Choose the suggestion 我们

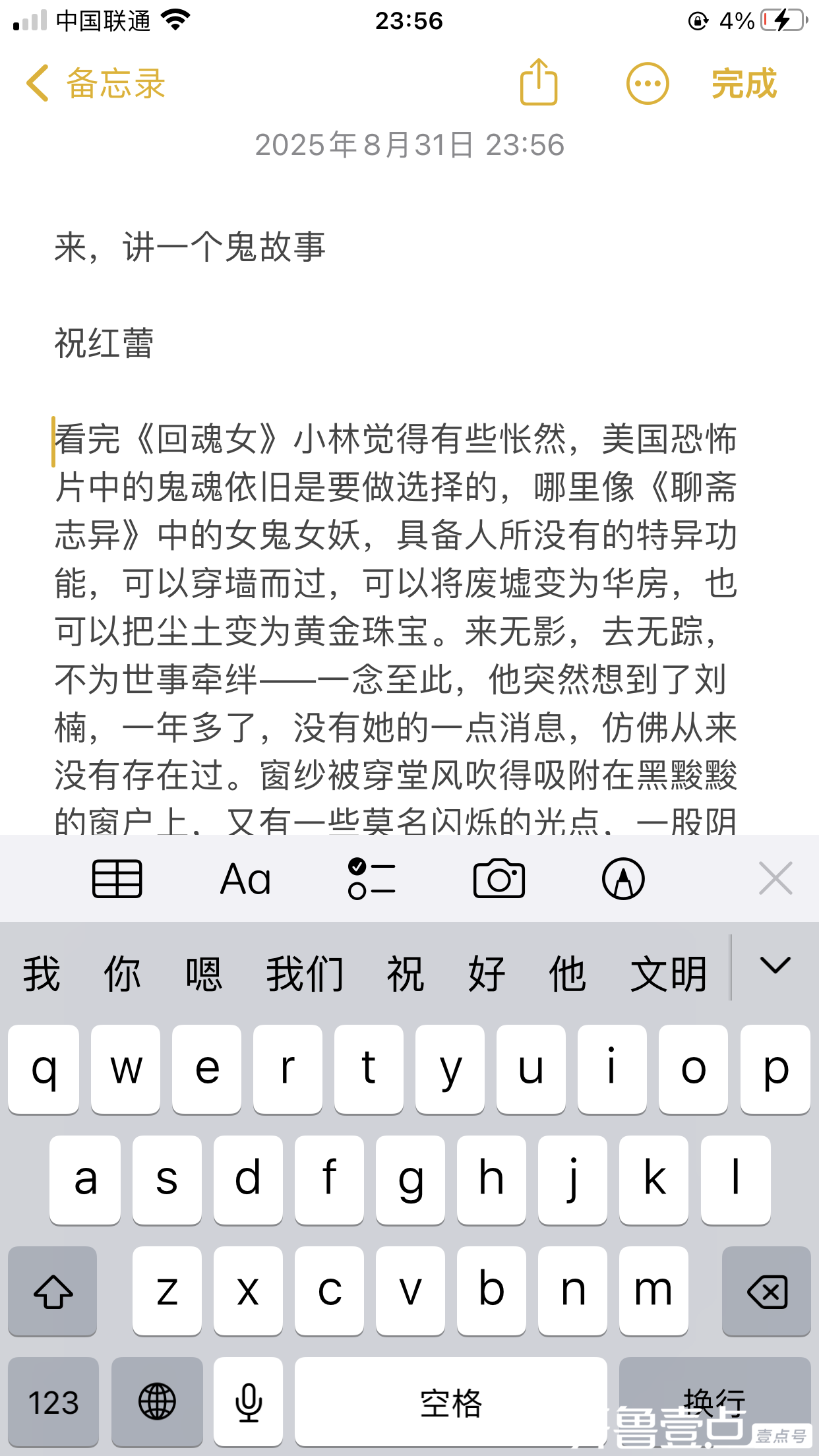point(305,973)
